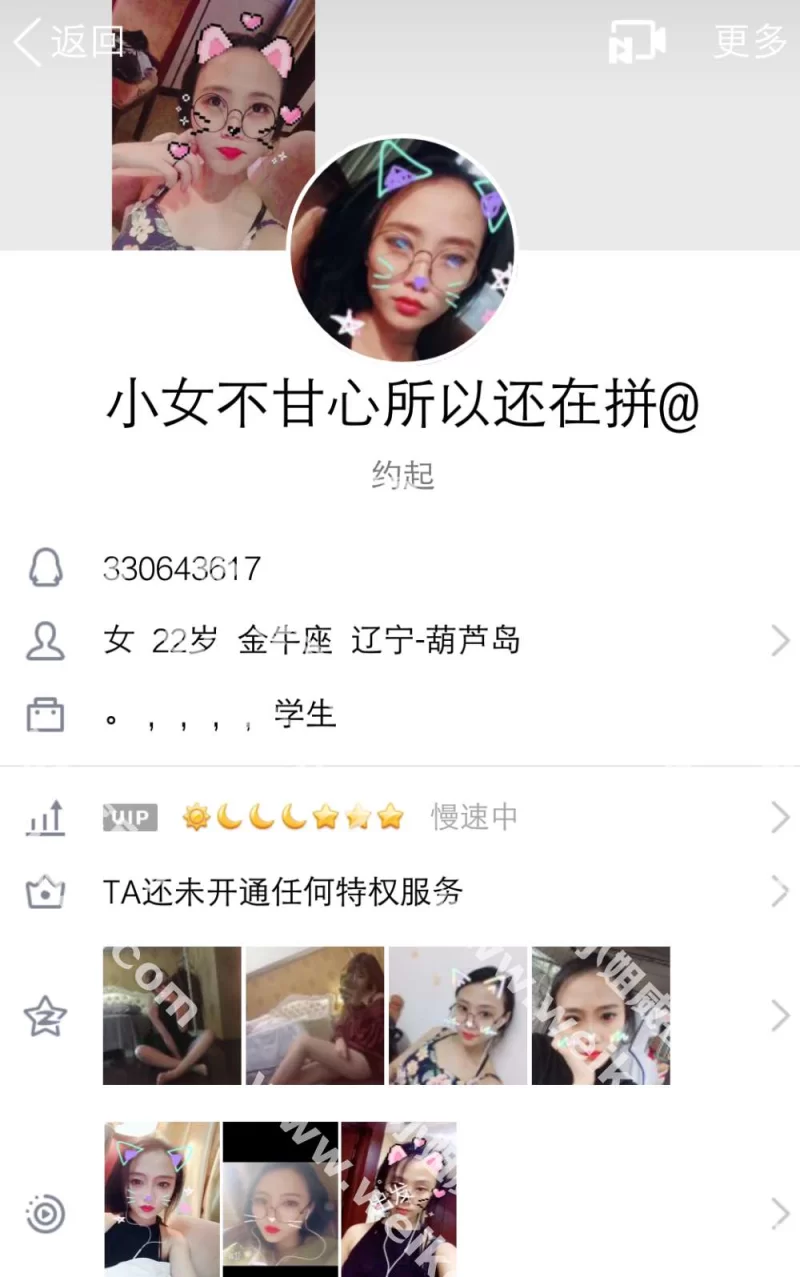Open the Qzone photo album row
Image resolution: width=800 pixels, height=1277 pixels.
tap(400, 1016)
